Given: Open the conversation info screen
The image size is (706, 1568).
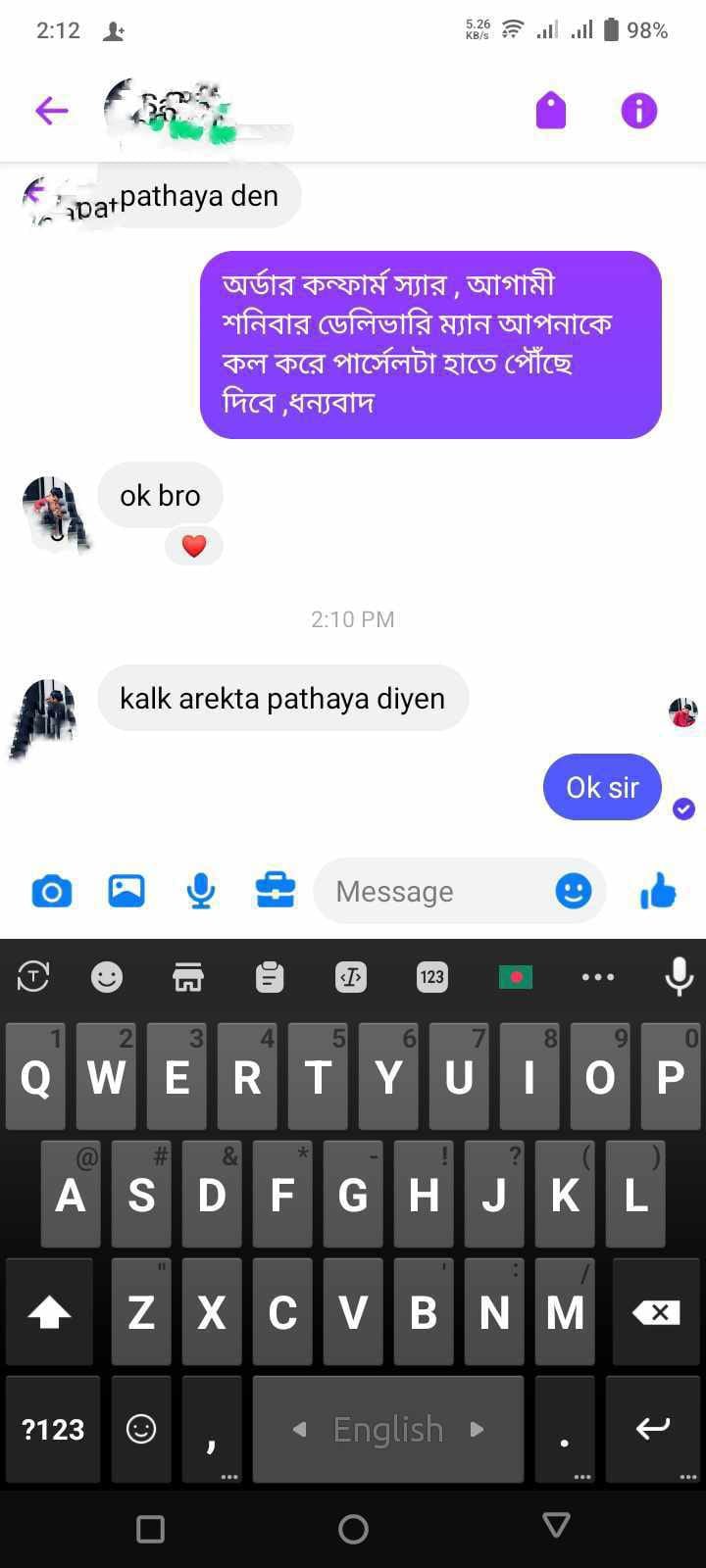Looking at the screenshot, I should 638,110.
